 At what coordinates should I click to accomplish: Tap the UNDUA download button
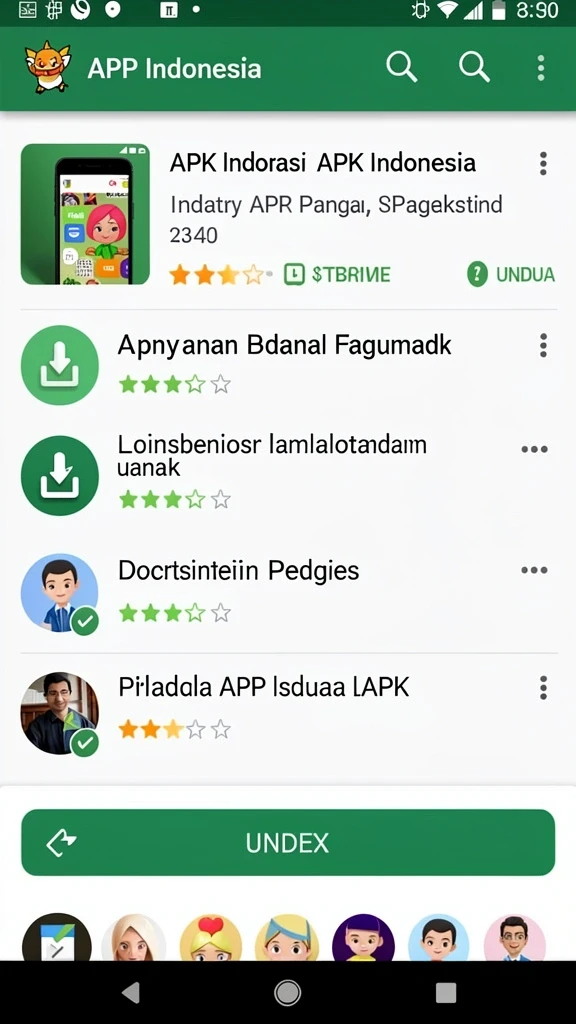pyautogui.click(x=511, y=274)
